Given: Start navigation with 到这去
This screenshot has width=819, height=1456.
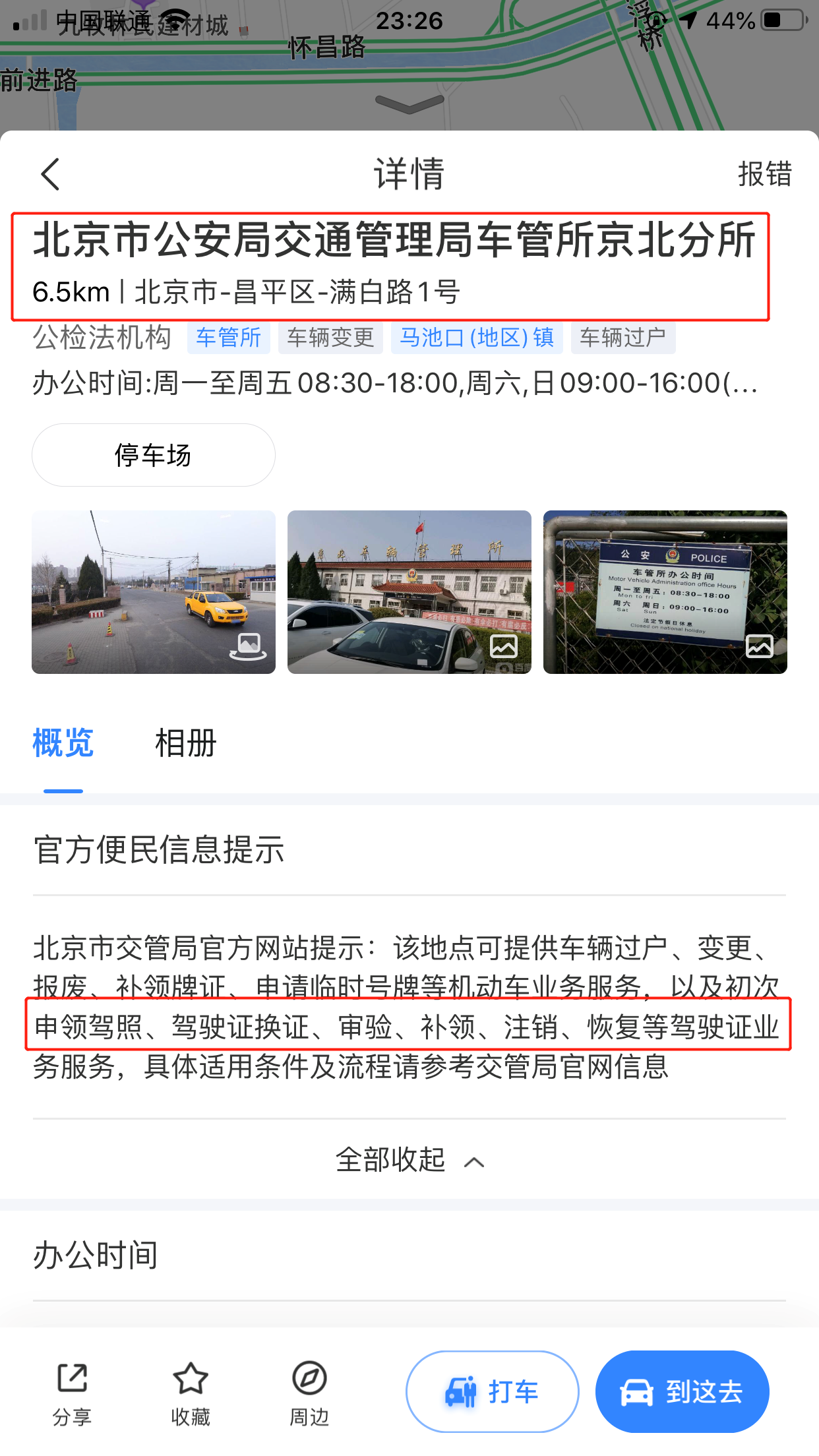Looking at the screenshot, I should [x=682, y=1392].
